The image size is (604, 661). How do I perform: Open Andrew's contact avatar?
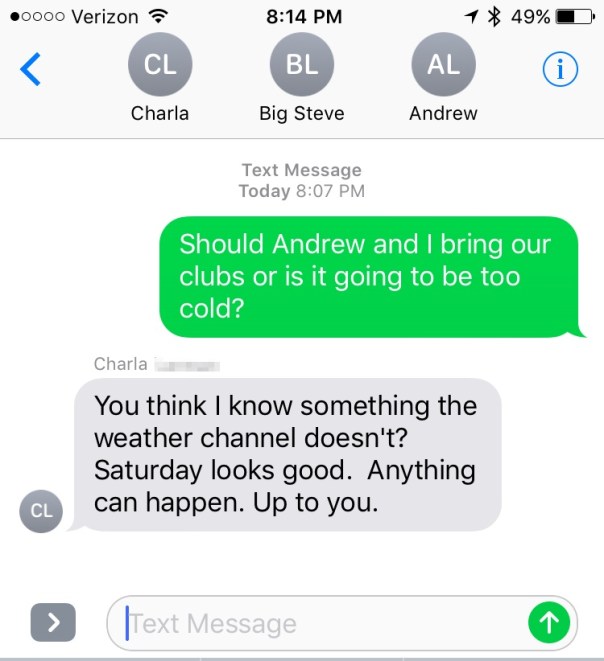tap(443, 65)
